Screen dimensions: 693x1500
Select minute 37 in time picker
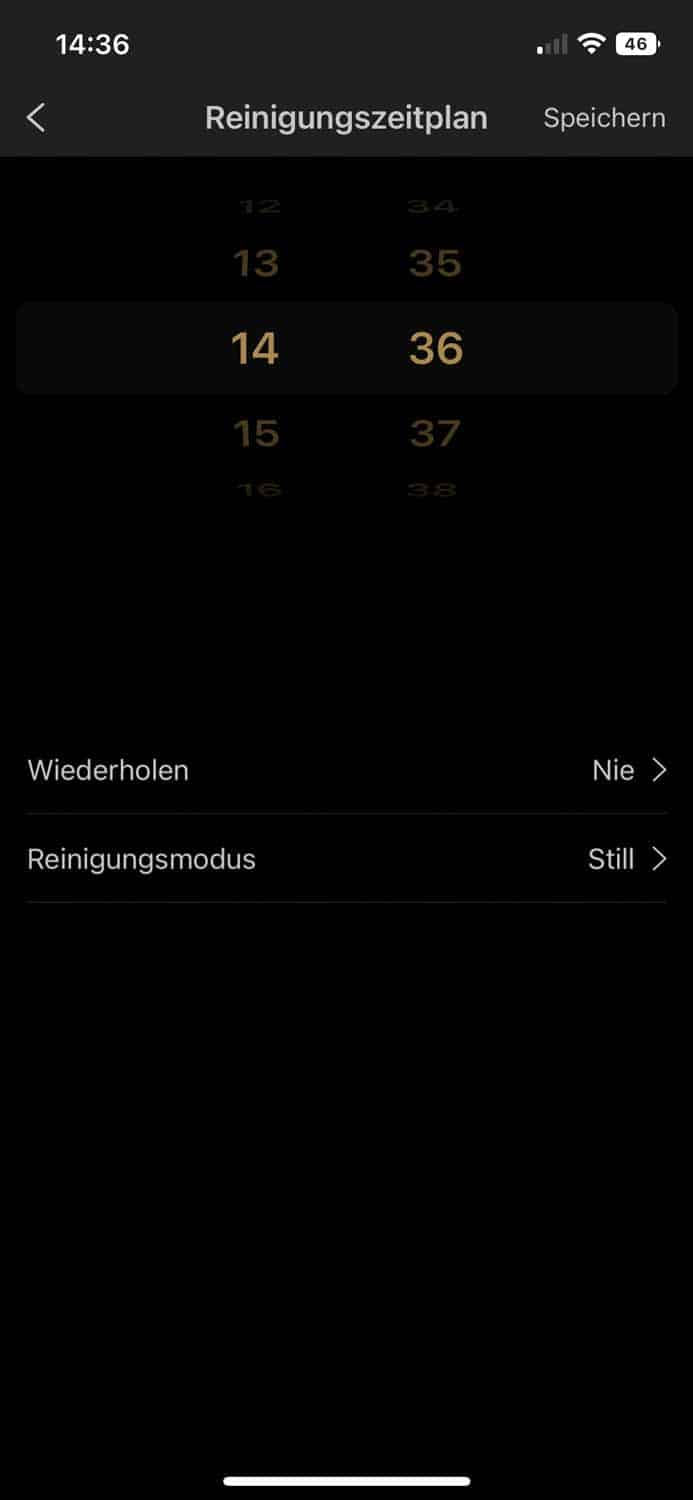[435, 434]
